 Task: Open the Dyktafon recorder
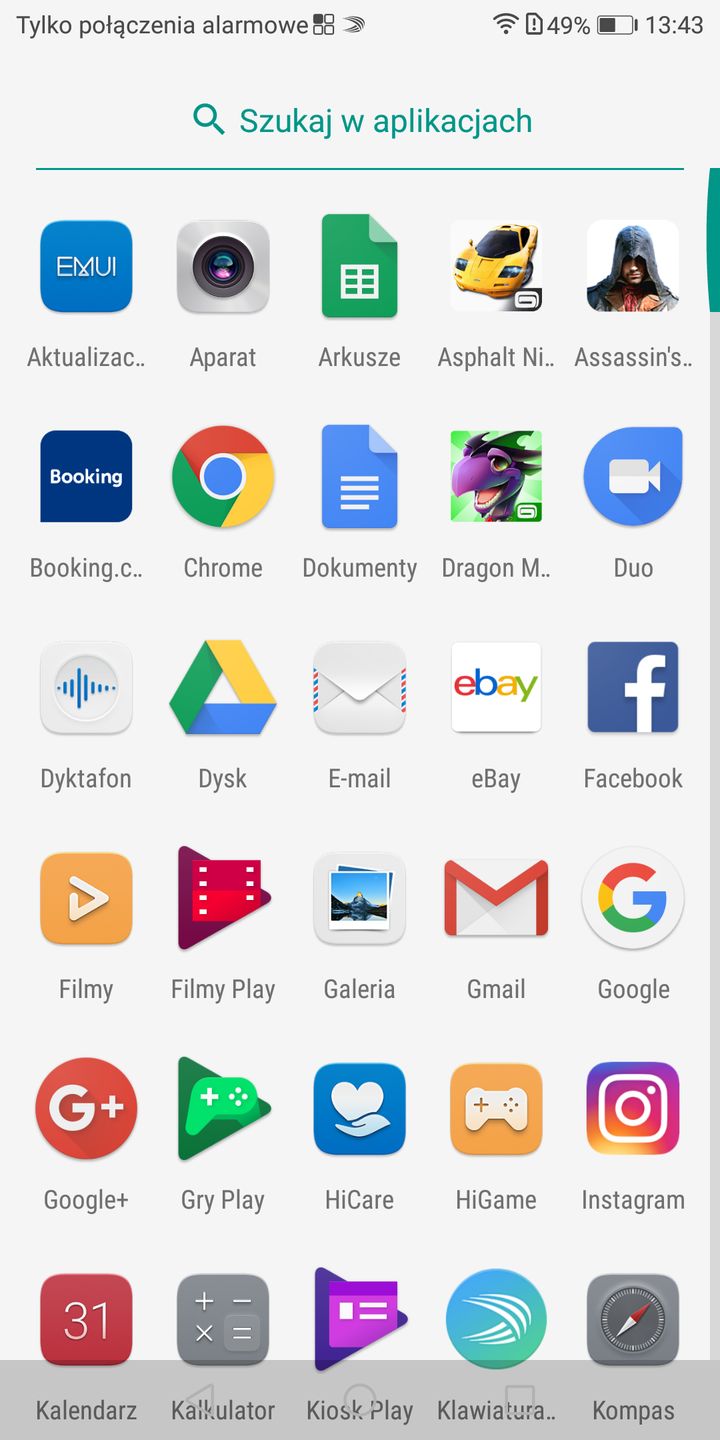86,688
